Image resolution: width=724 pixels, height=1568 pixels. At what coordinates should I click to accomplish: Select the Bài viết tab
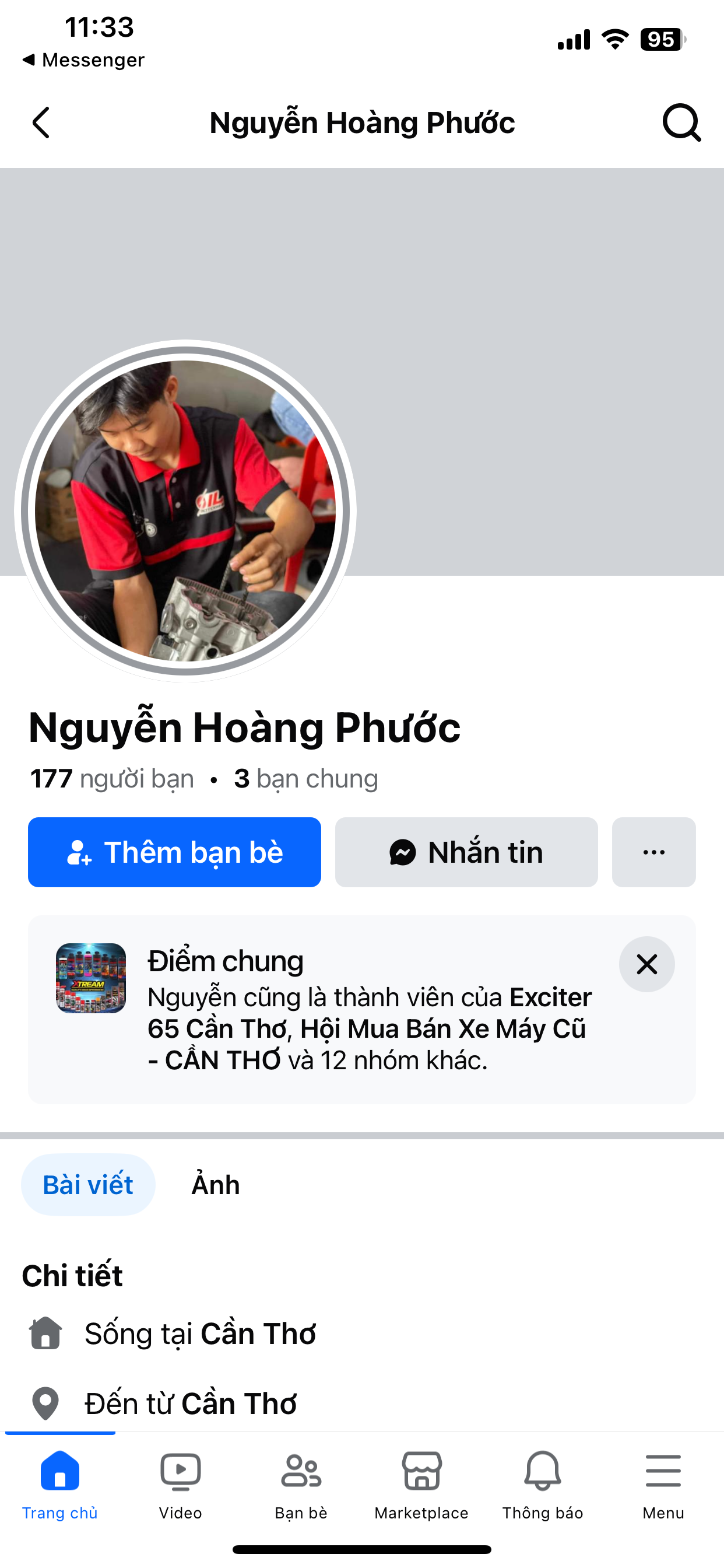click(88, 1185)
